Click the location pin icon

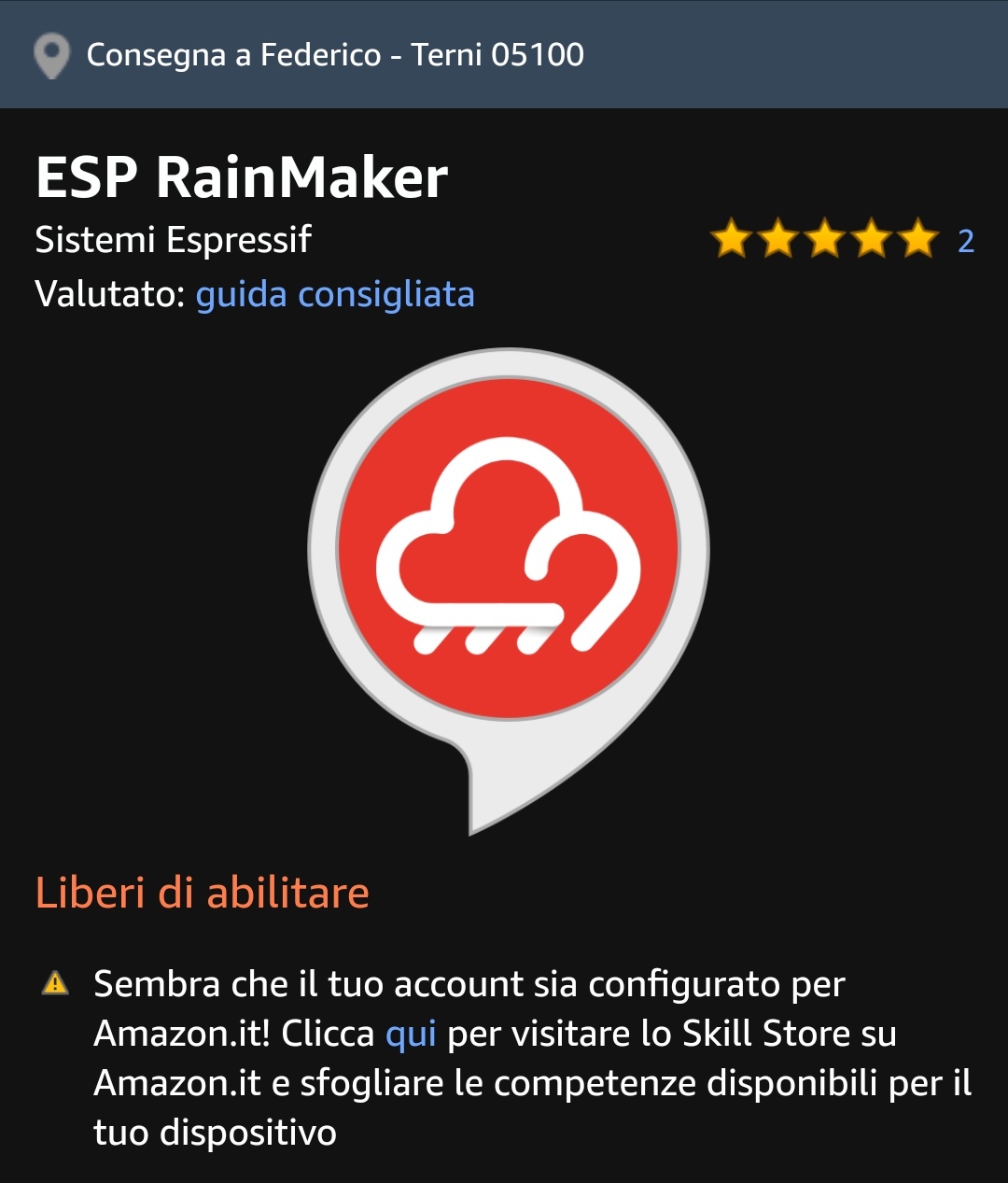coord(53,55)
